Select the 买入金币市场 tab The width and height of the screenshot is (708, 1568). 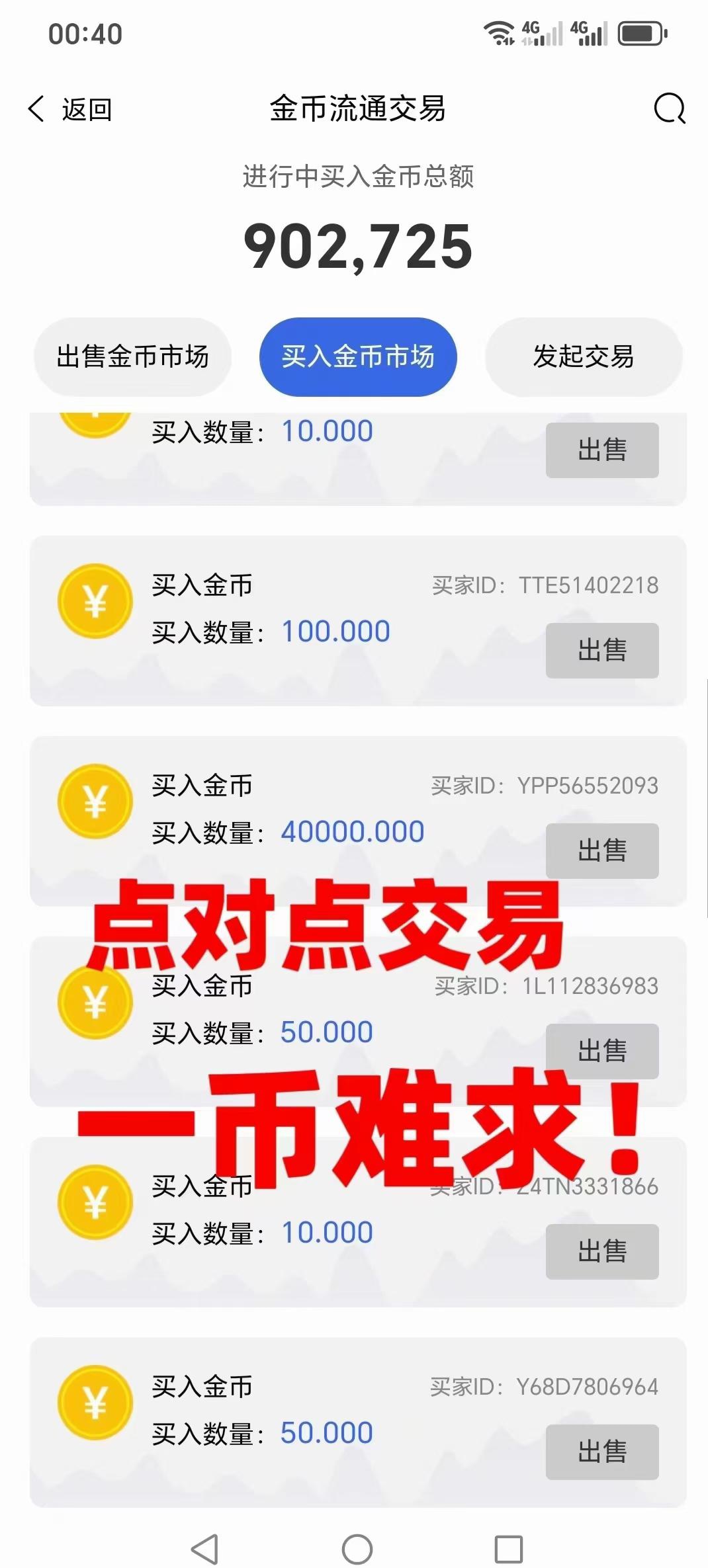pos(358,357)
